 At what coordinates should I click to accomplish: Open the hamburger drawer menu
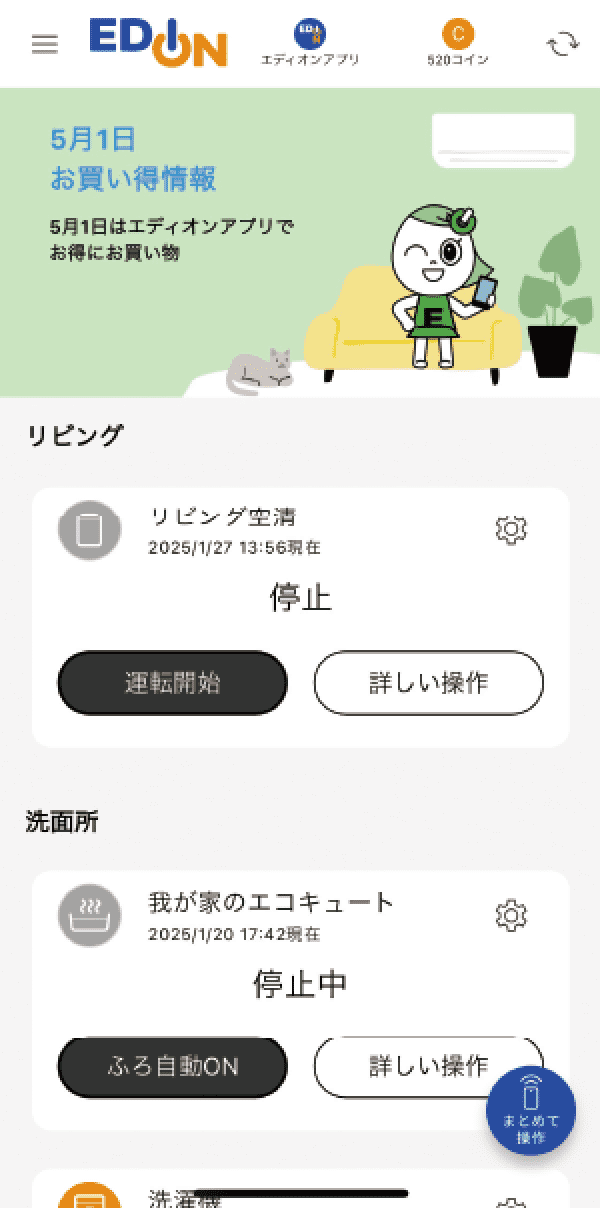[x=45, y=45]
